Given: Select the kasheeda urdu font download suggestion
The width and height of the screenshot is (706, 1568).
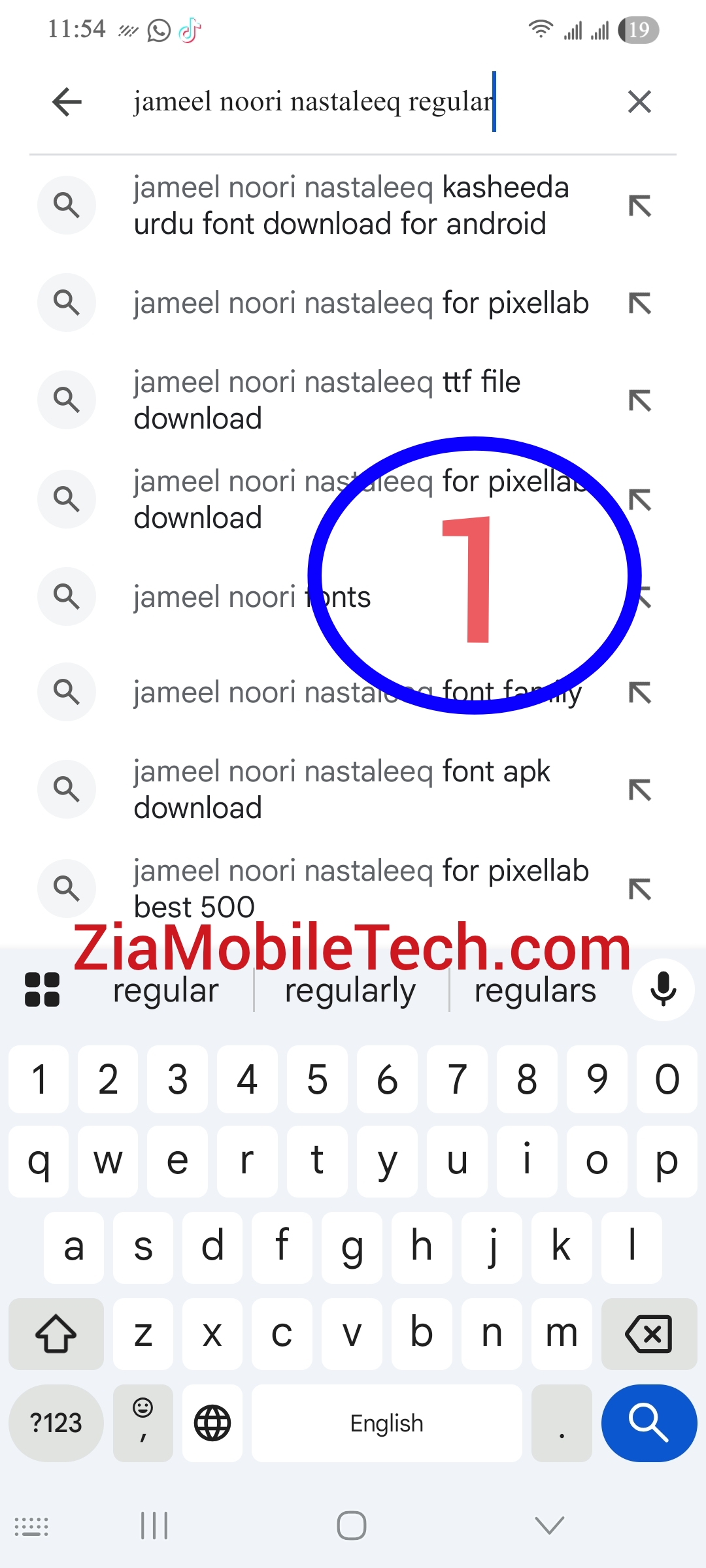Looking at the screenshot, I should [353, 205].
